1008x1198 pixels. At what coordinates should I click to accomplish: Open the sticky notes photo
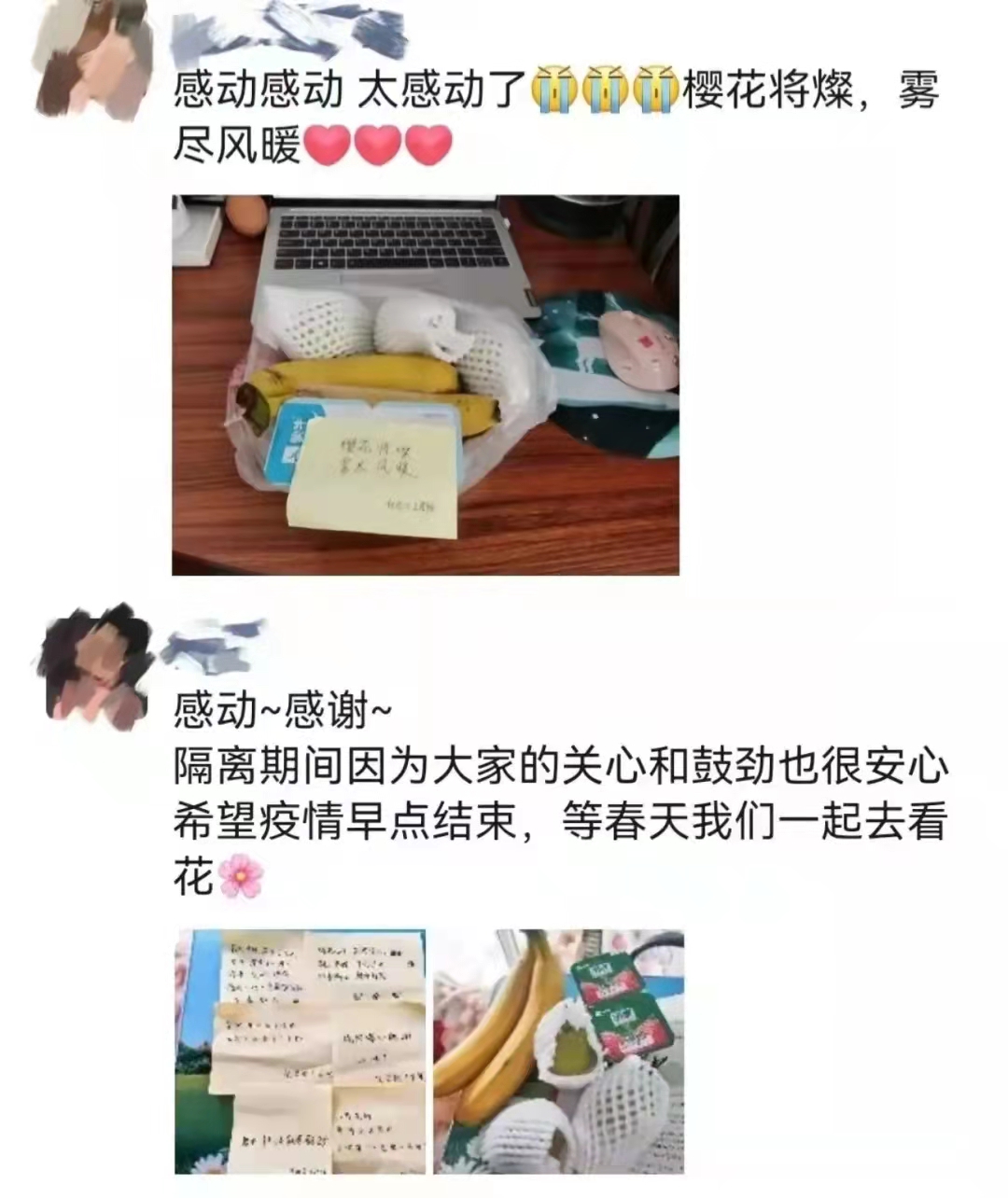(301, 1051)
